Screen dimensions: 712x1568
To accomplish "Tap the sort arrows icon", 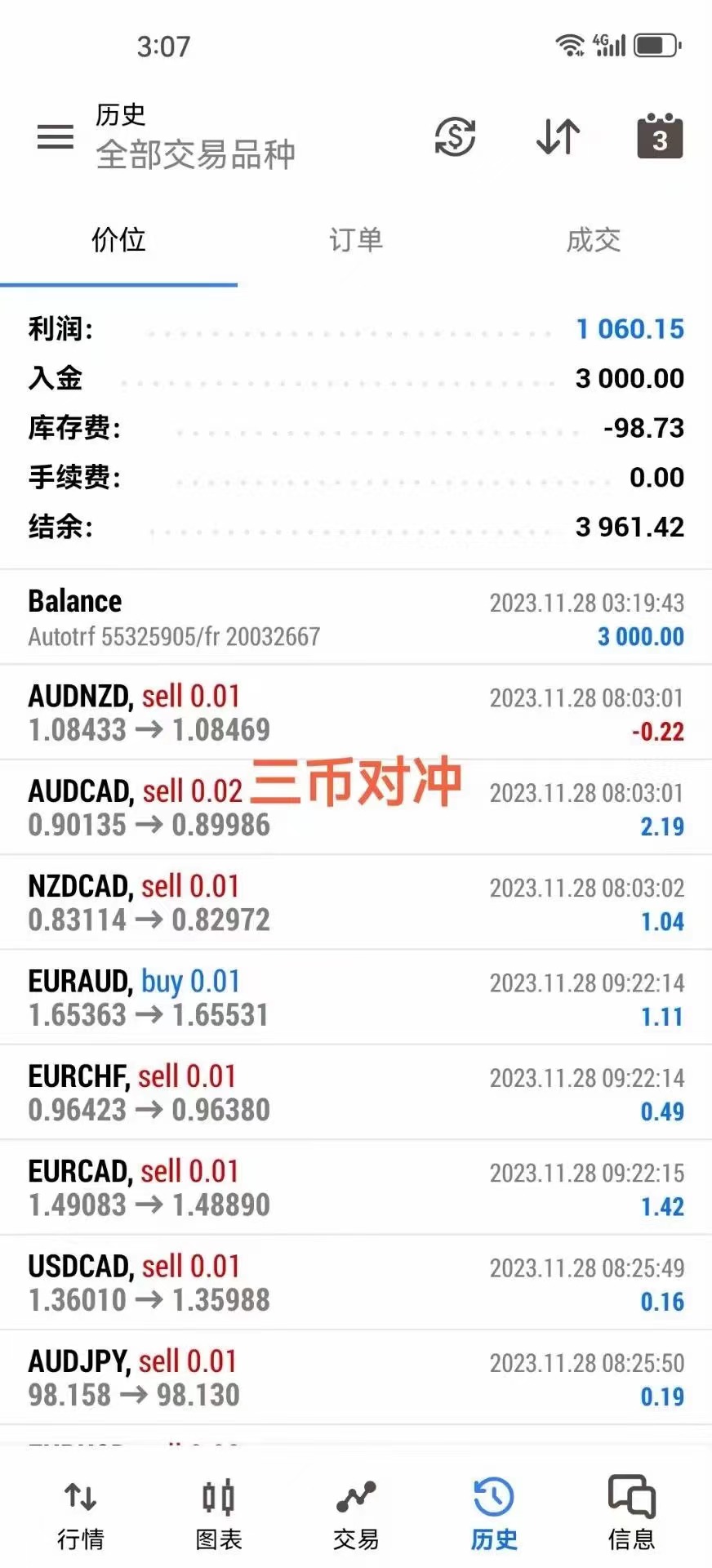I will (558, 136).
